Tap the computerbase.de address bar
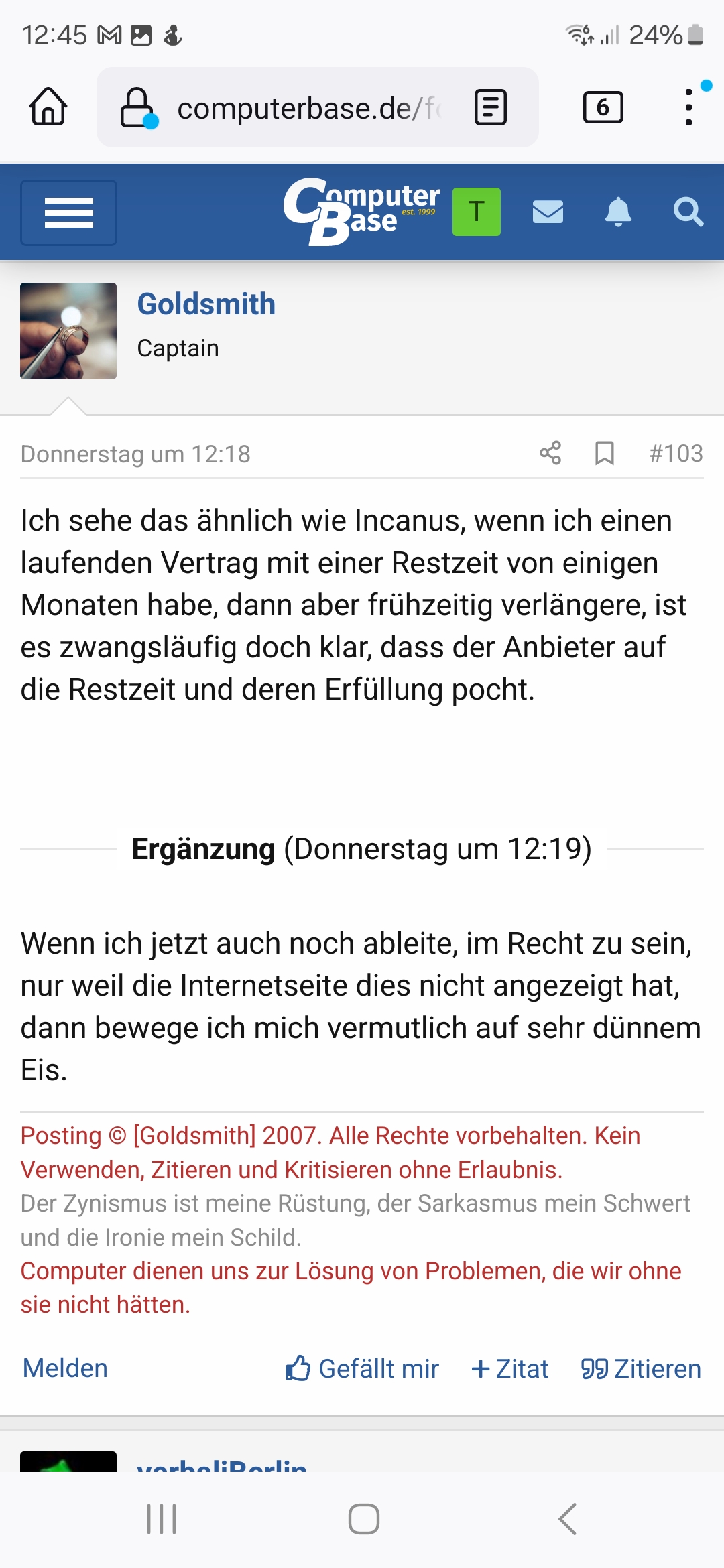The height and width of the screenshot is (1568, 724). 302,108
